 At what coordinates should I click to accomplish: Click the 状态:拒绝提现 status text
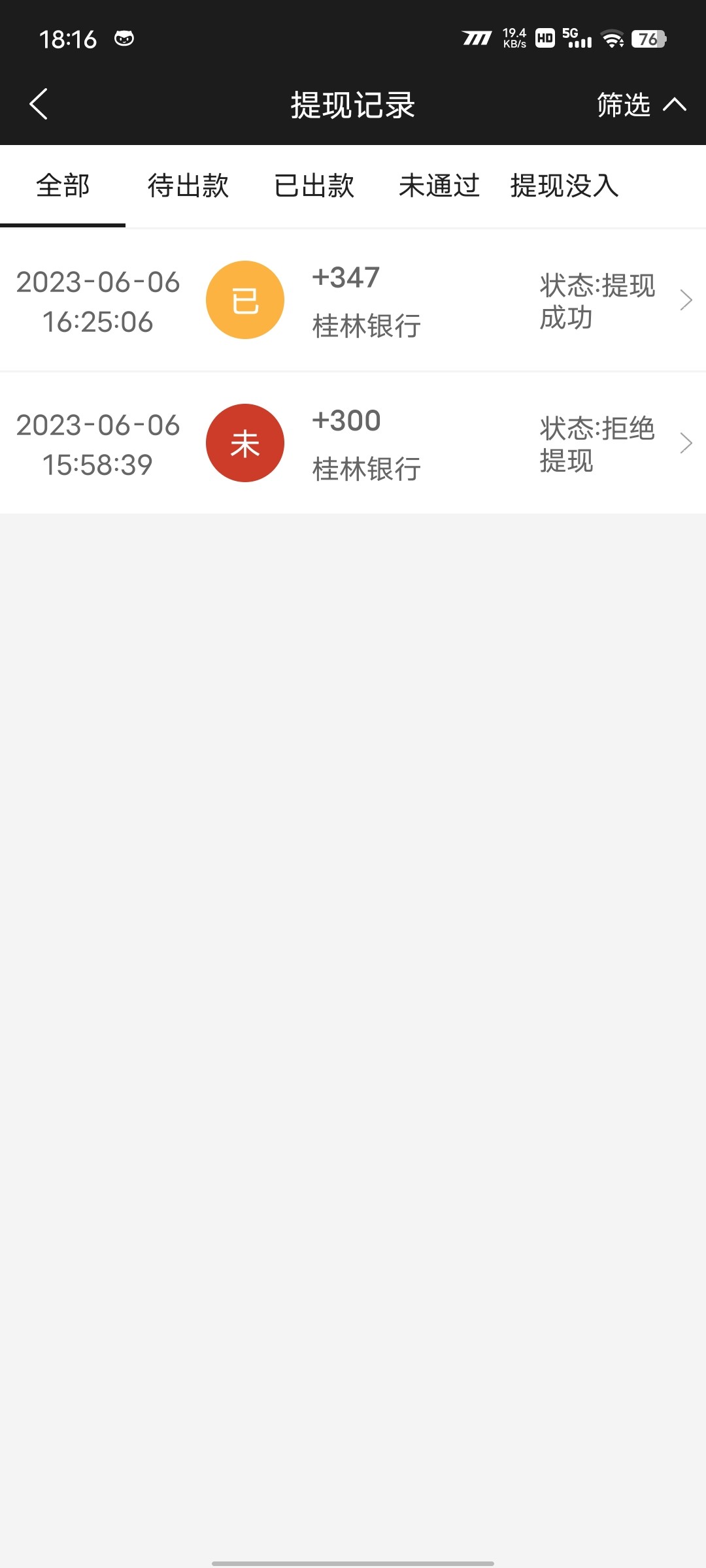pyautogui.click(x=596, y=444)
